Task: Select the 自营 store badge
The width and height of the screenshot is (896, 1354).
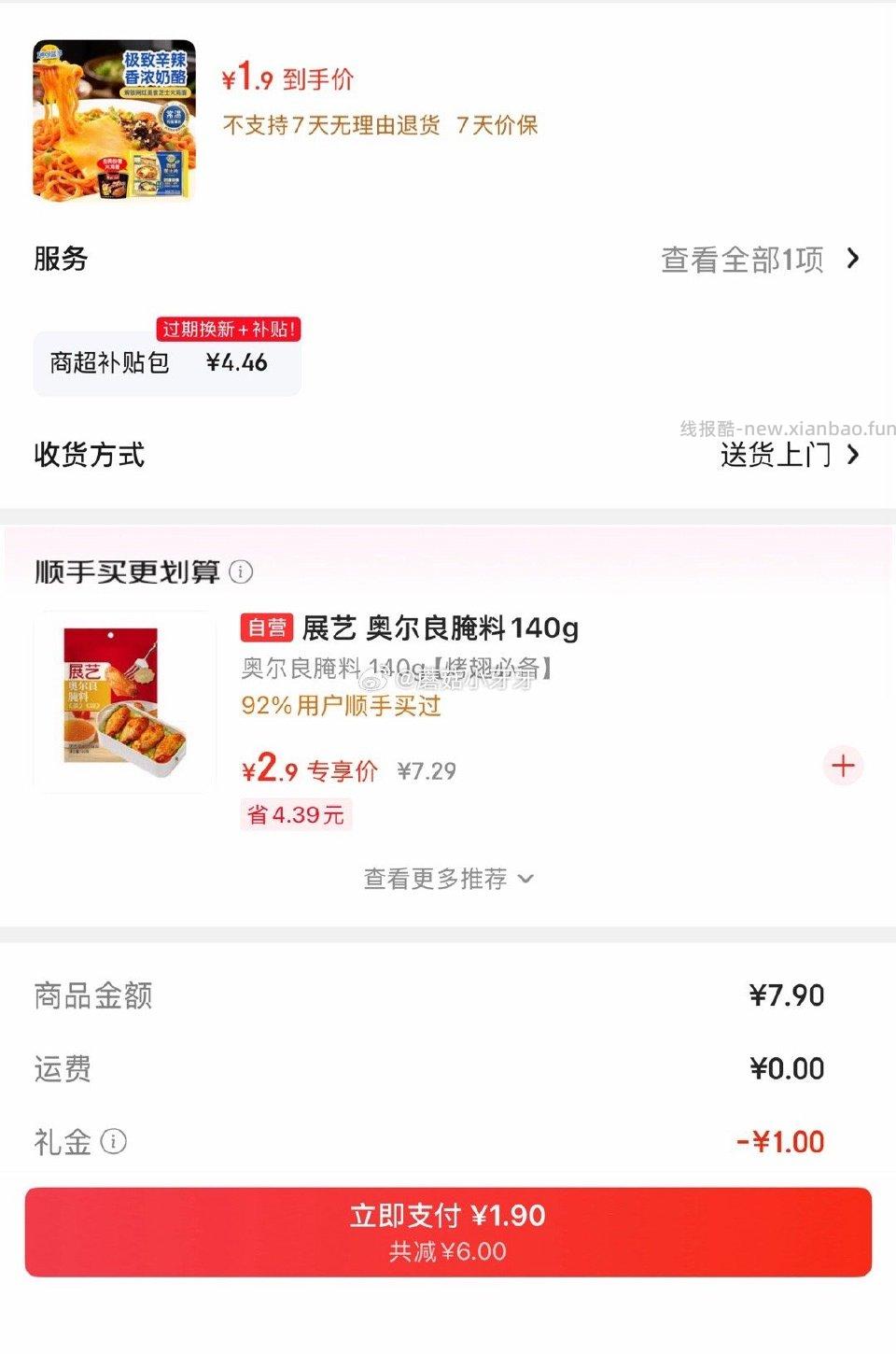Action: click(266, 628)
